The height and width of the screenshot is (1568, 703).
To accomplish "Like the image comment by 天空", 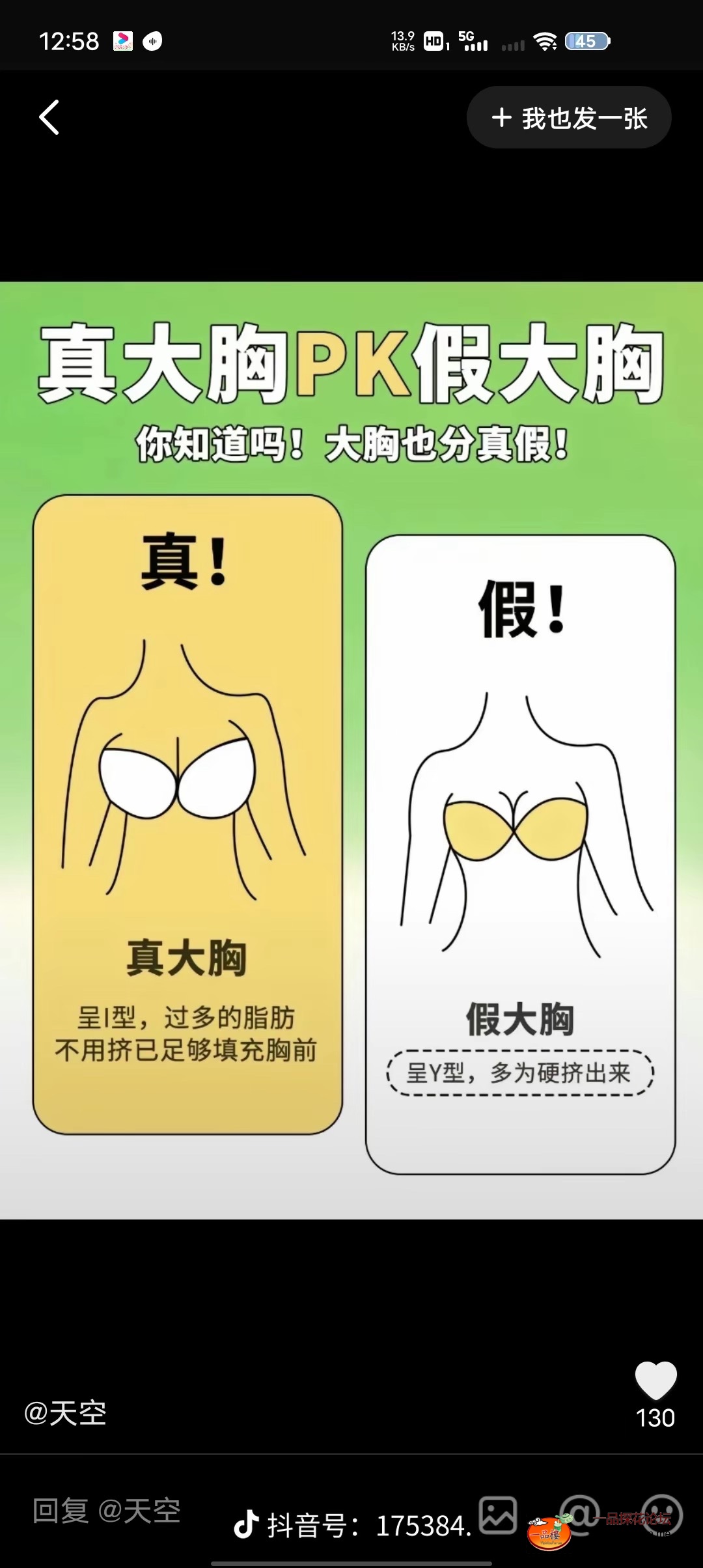I will (655, 1380).
